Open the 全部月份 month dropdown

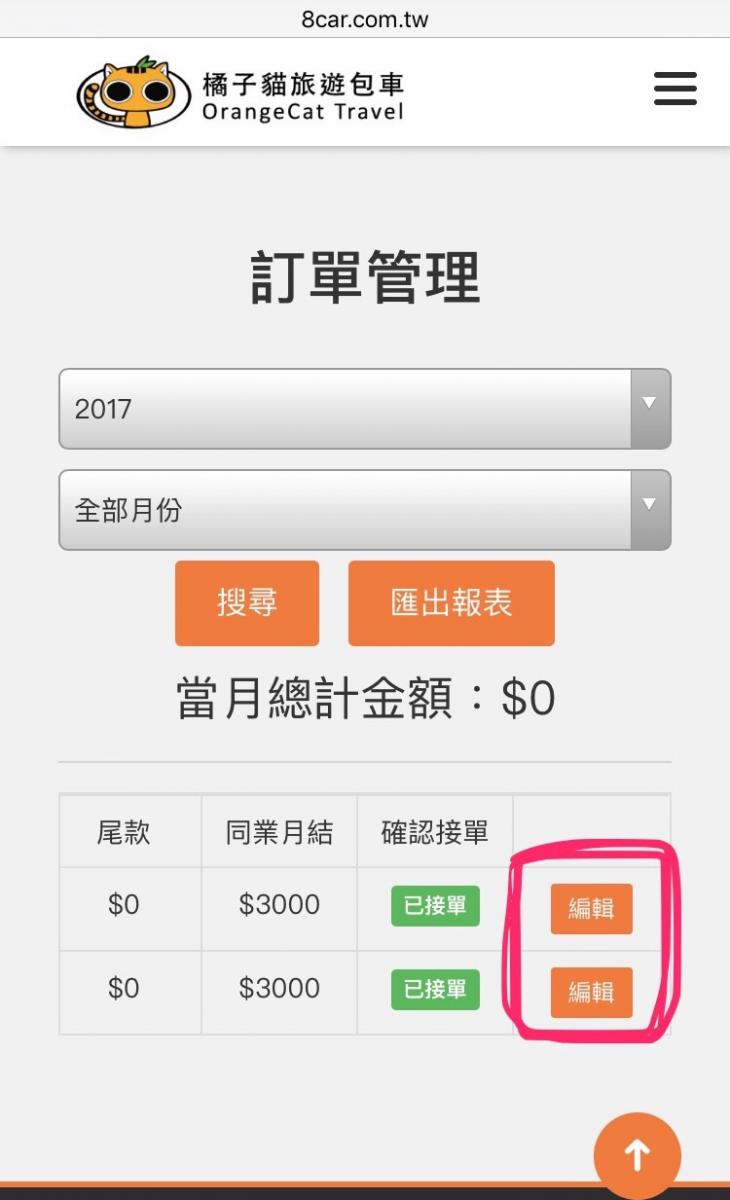[365, 510]
